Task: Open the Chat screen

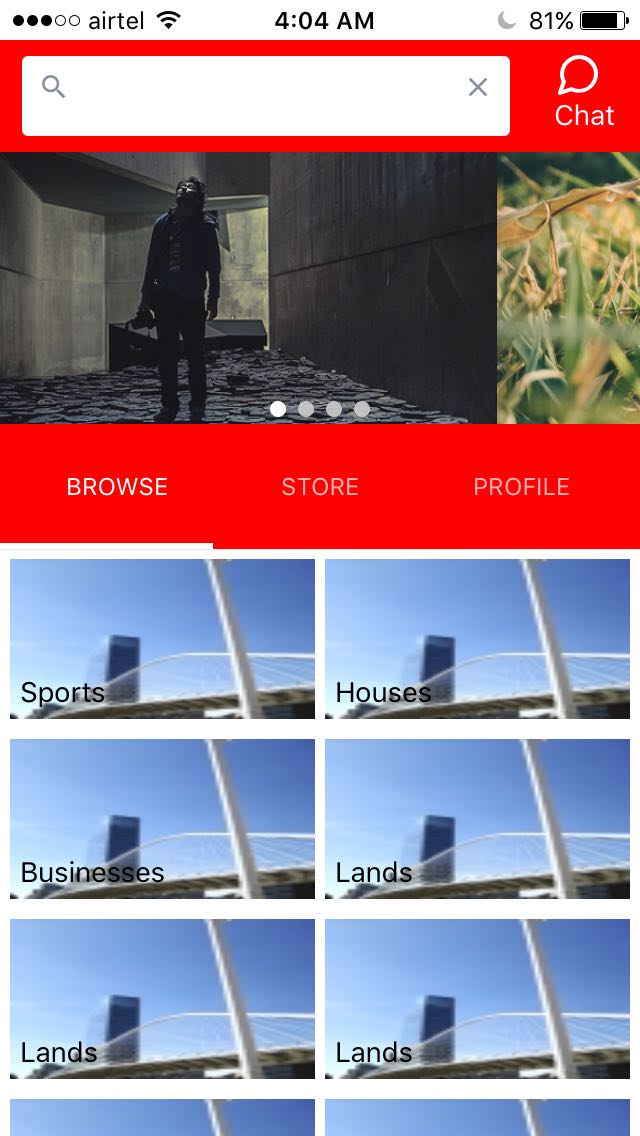Action: [582, 94]
